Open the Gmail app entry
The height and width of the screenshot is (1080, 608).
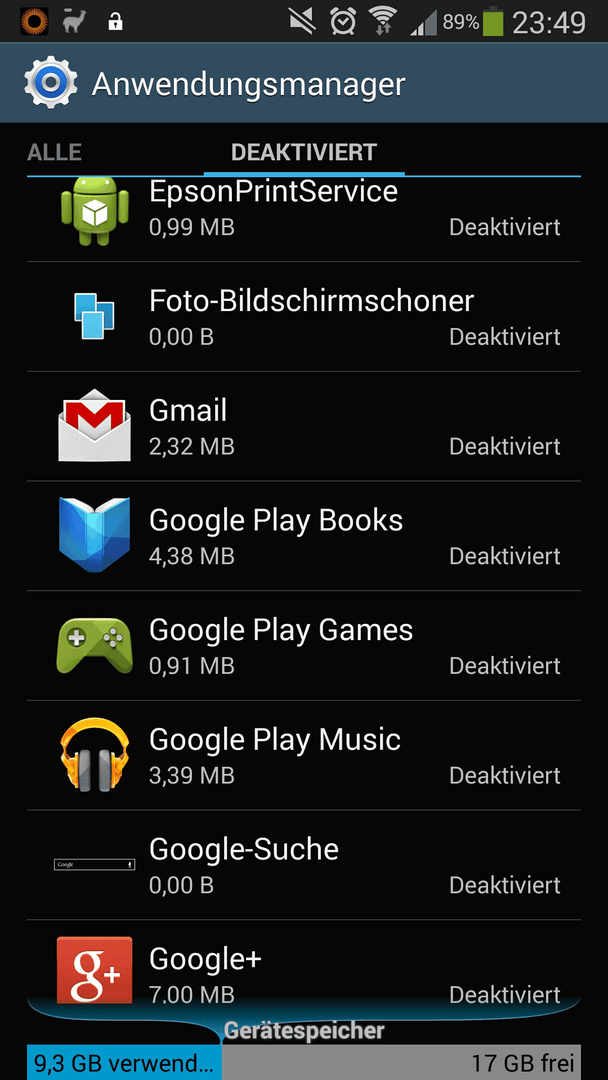pyautogui.click(x=304, y=426)
